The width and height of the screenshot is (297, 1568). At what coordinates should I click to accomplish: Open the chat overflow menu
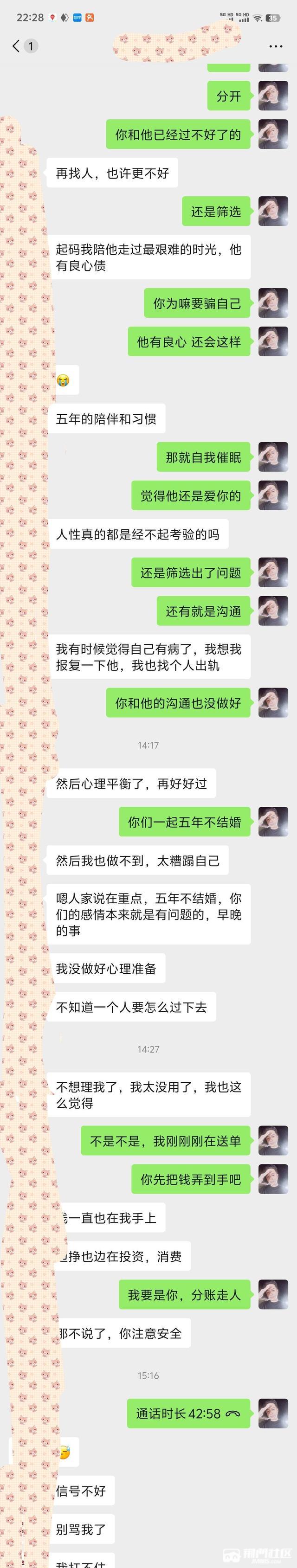pos(276,46)
